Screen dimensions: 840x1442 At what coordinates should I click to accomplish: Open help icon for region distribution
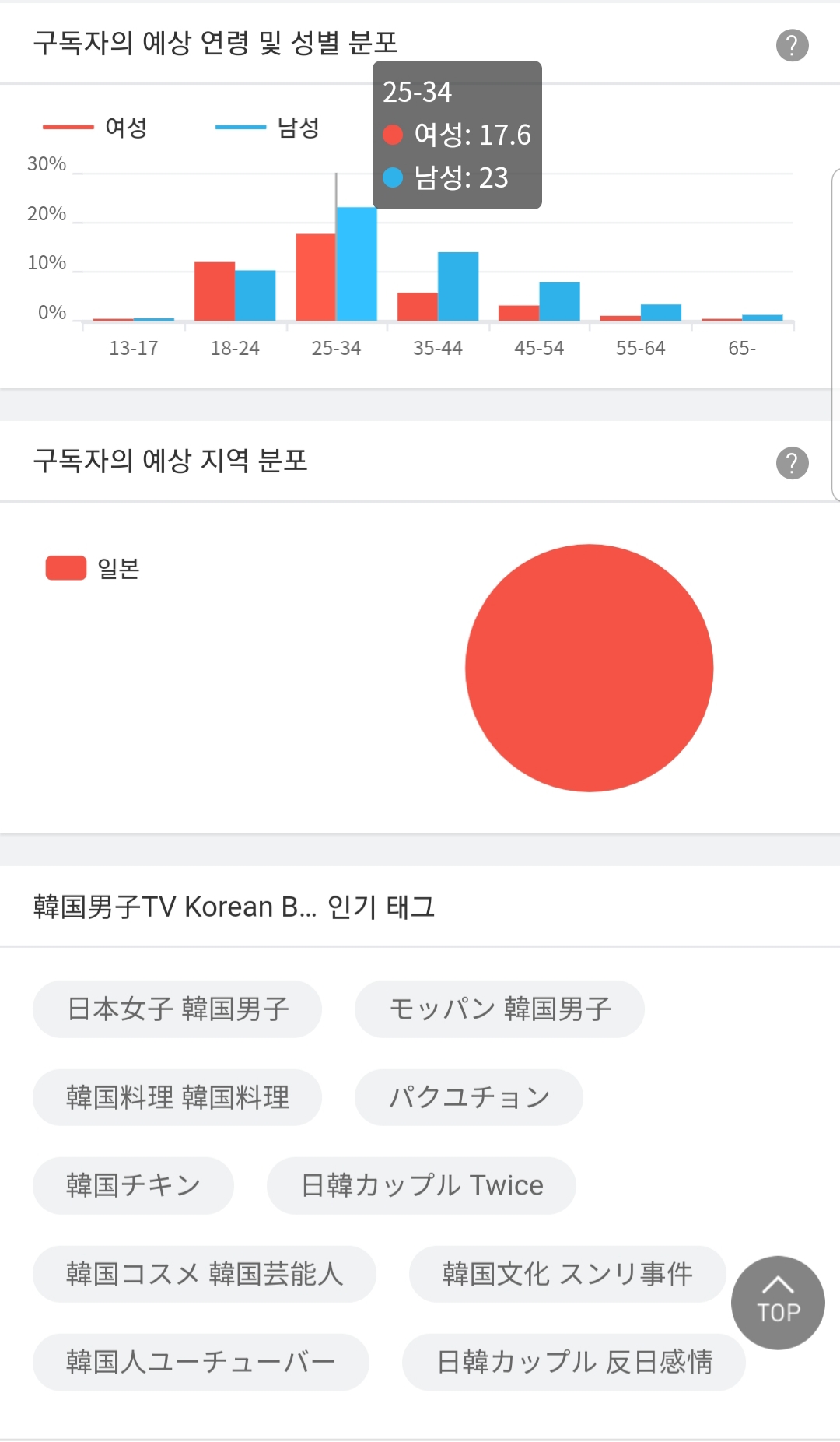click(792, 463)
